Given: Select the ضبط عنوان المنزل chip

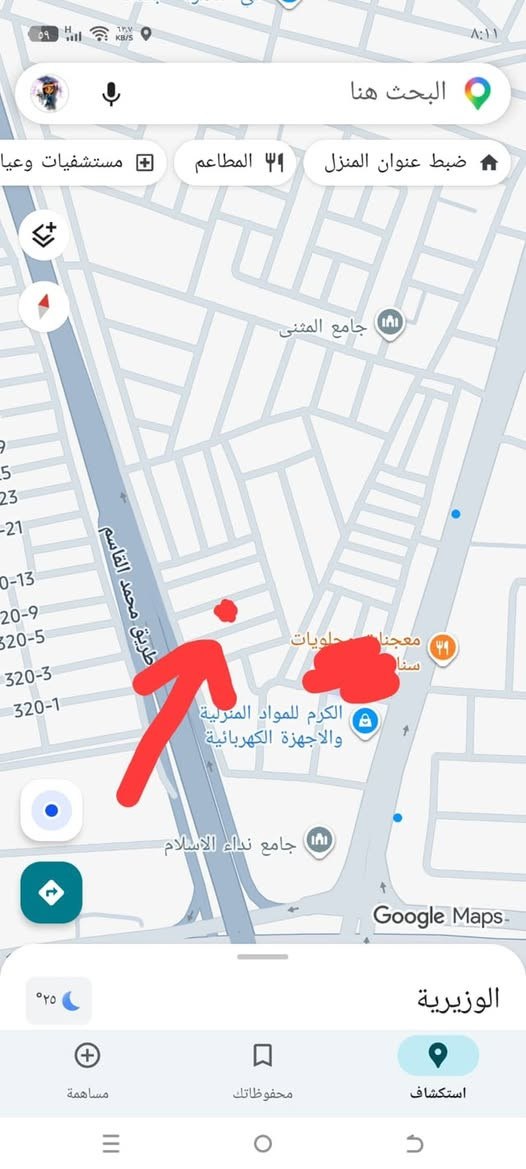Looking at the screenshot, I should [408, 163].
